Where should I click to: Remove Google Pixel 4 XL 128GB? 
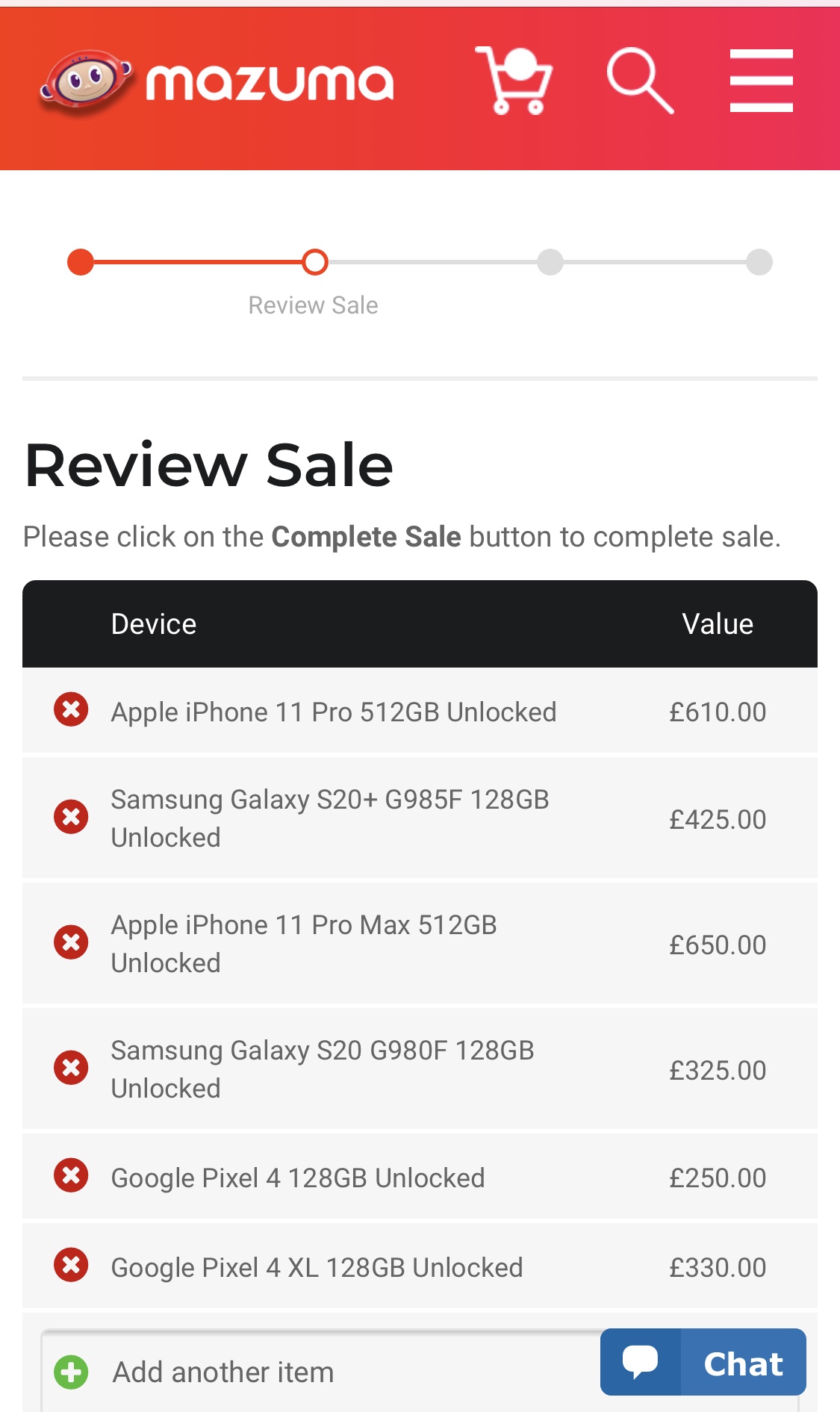coord(71,1265)
